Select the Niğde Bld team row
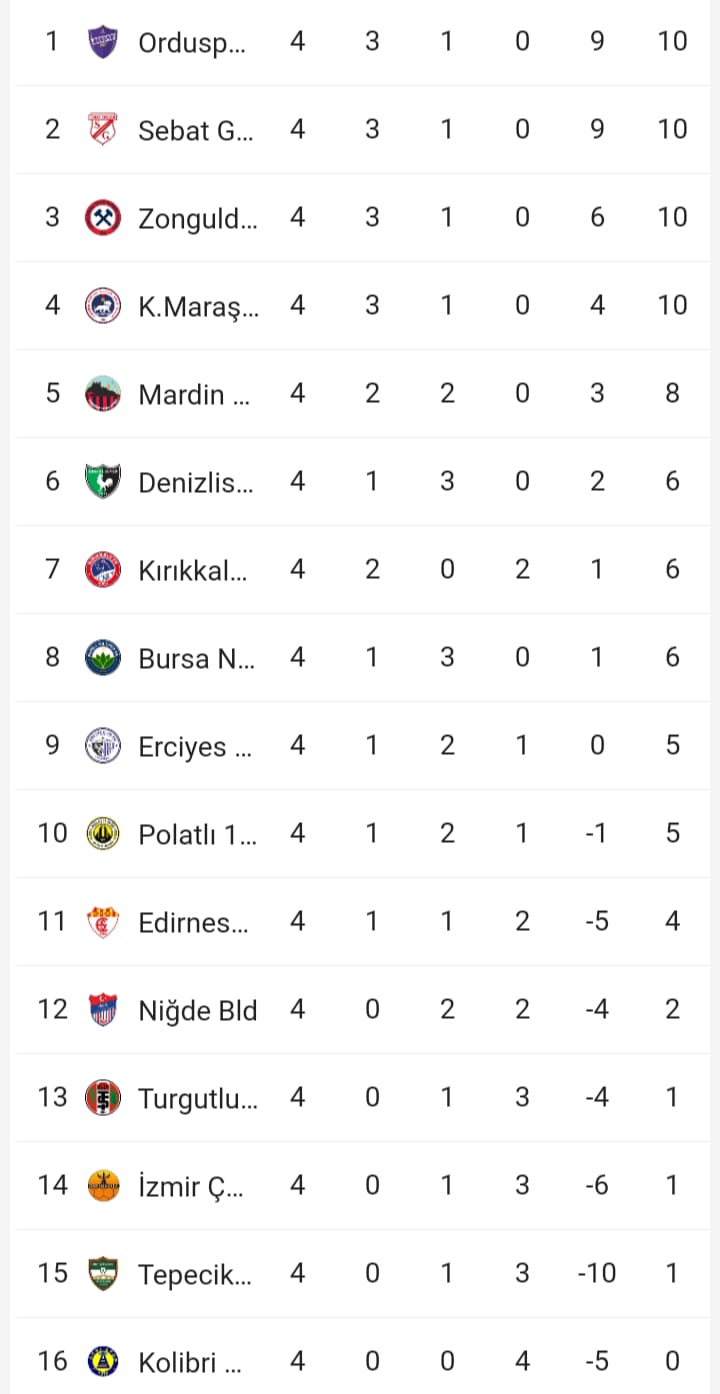This screenshot has height=1394, width=720. click(360, 1010)
